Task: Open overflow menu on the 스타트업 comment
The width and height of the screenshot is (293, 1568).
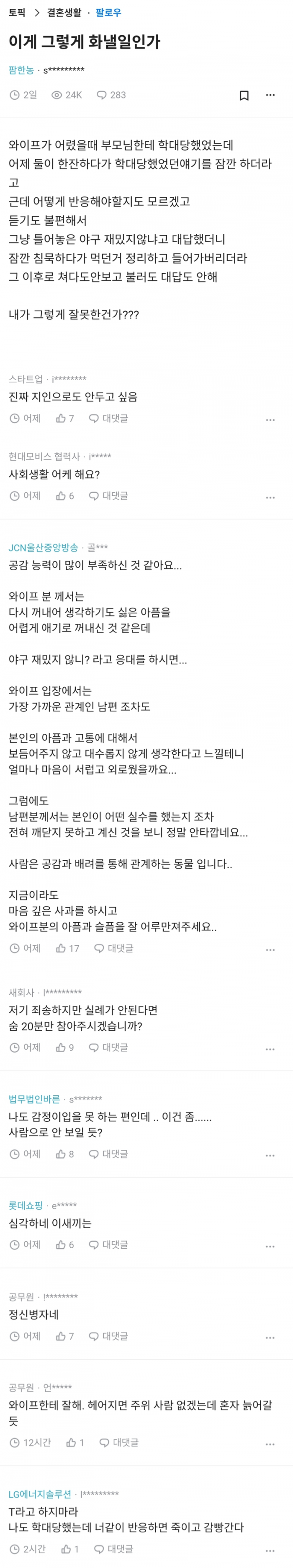Action: tap(270, 420)
